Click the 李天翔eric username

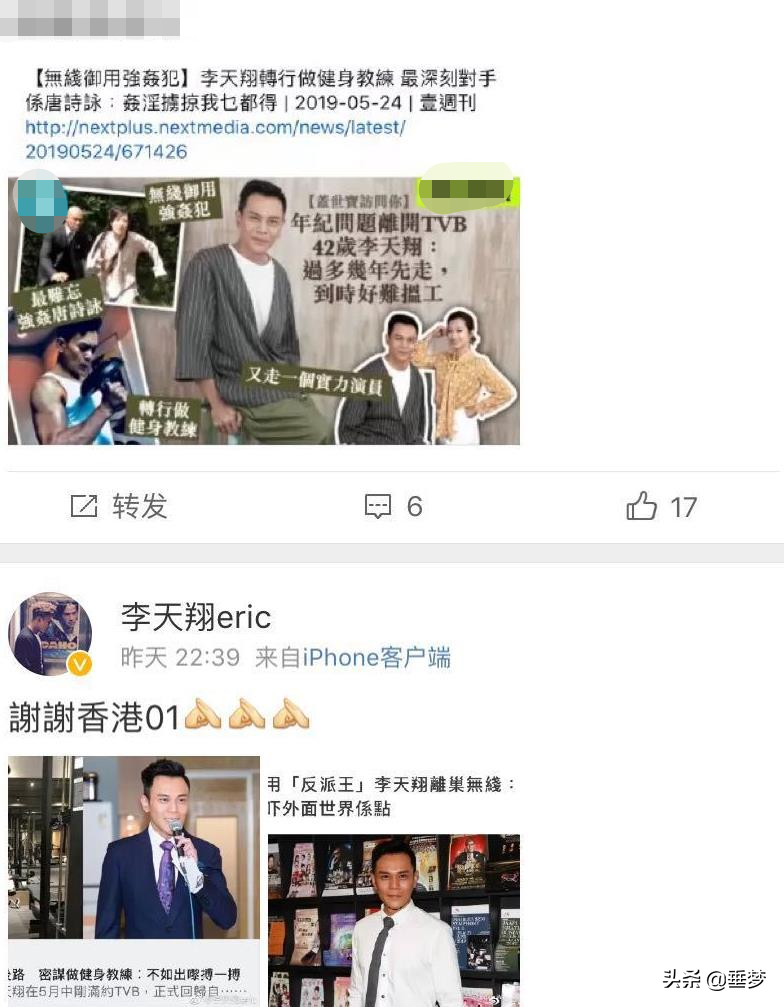196,617
